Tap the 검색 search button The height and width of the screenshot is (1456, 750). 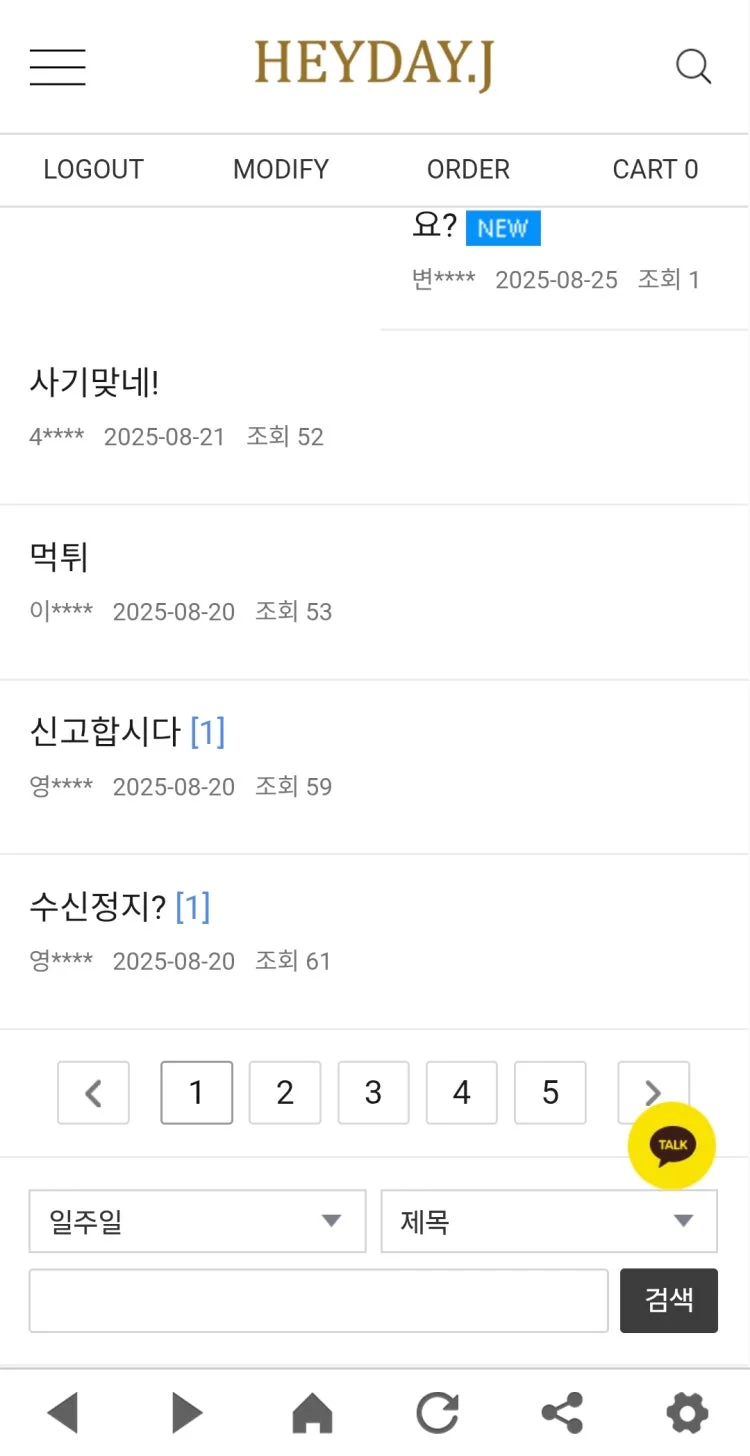tap(669, 1301)
